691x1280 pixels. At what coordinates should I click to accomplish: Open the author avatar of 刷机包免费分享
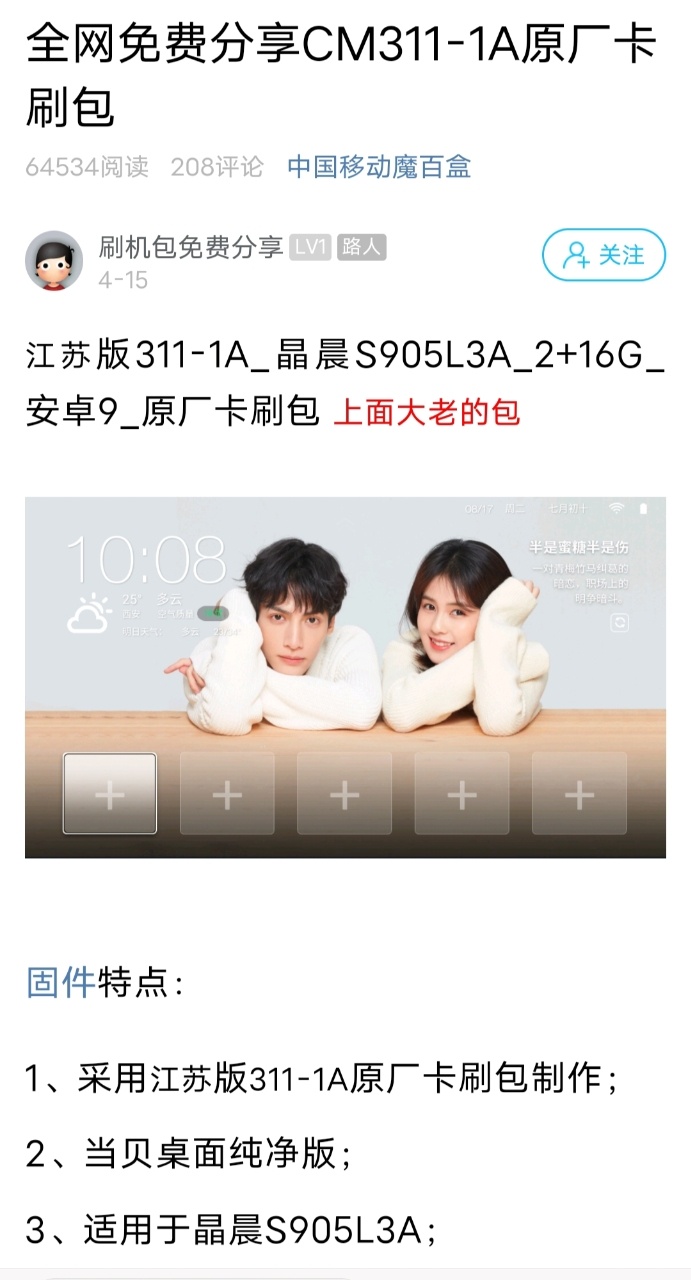(54, 260)
